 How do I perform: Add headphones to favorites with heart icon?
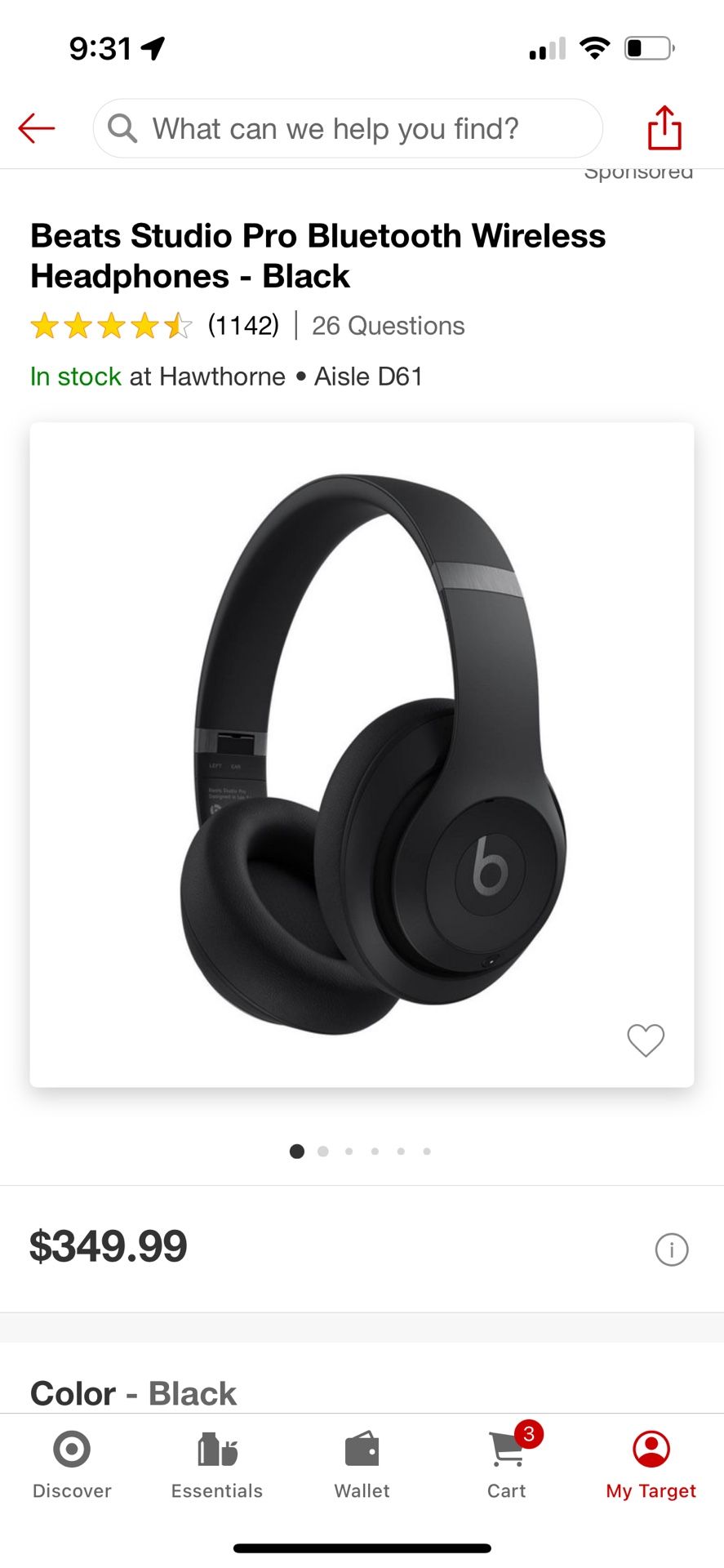point(646,1040)
